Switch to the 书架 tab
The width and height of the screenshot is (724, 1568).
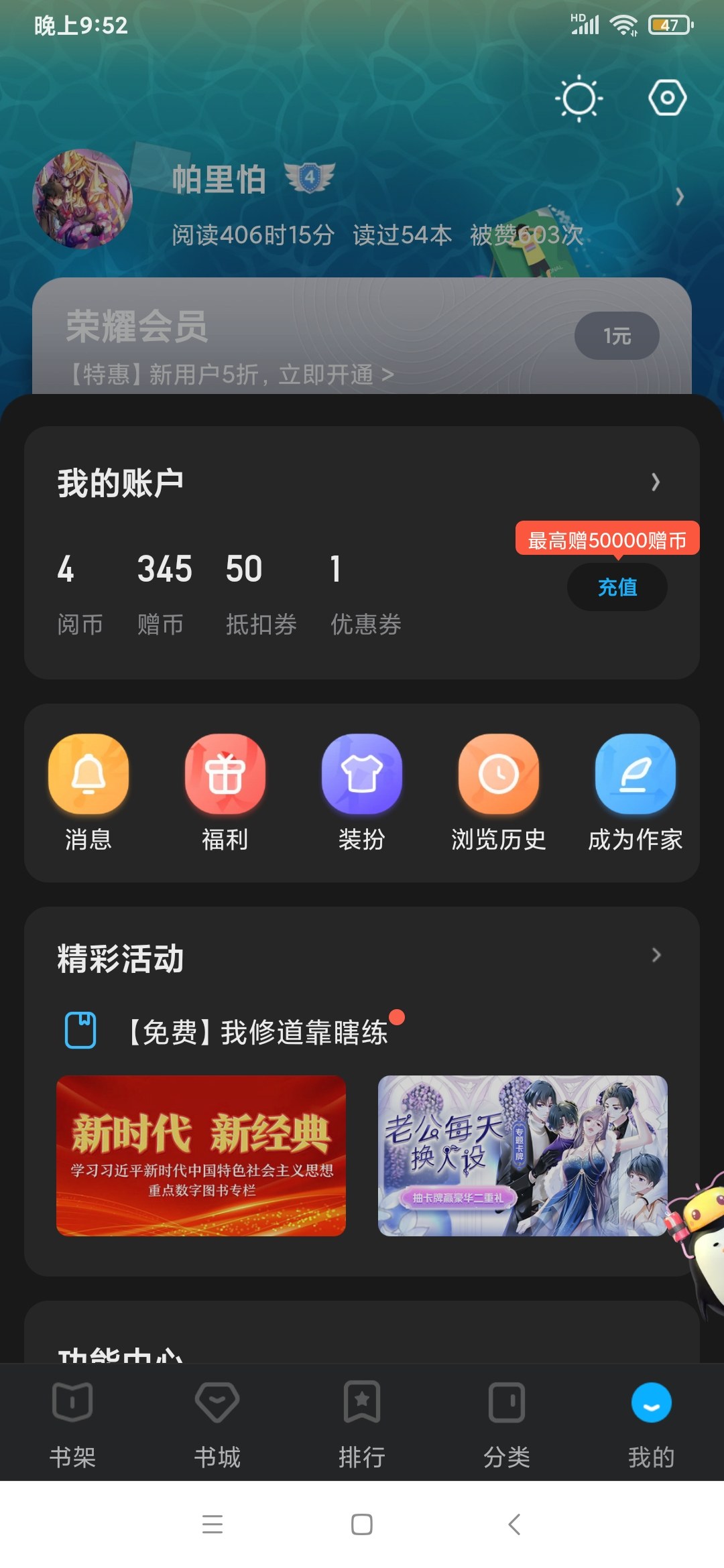[x=72, y=1421]
